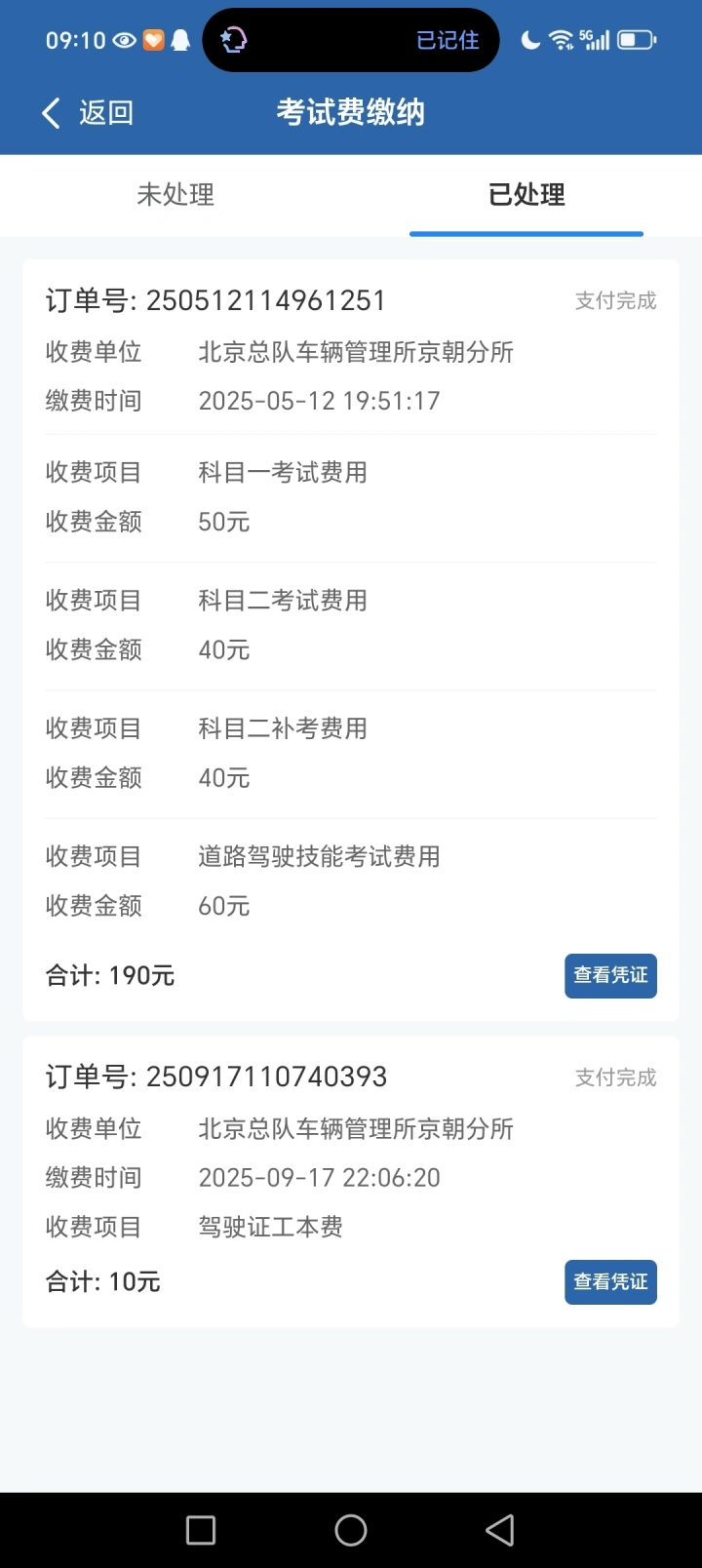View voucher for the 190元 order
702x1568 pixels.
610,975
